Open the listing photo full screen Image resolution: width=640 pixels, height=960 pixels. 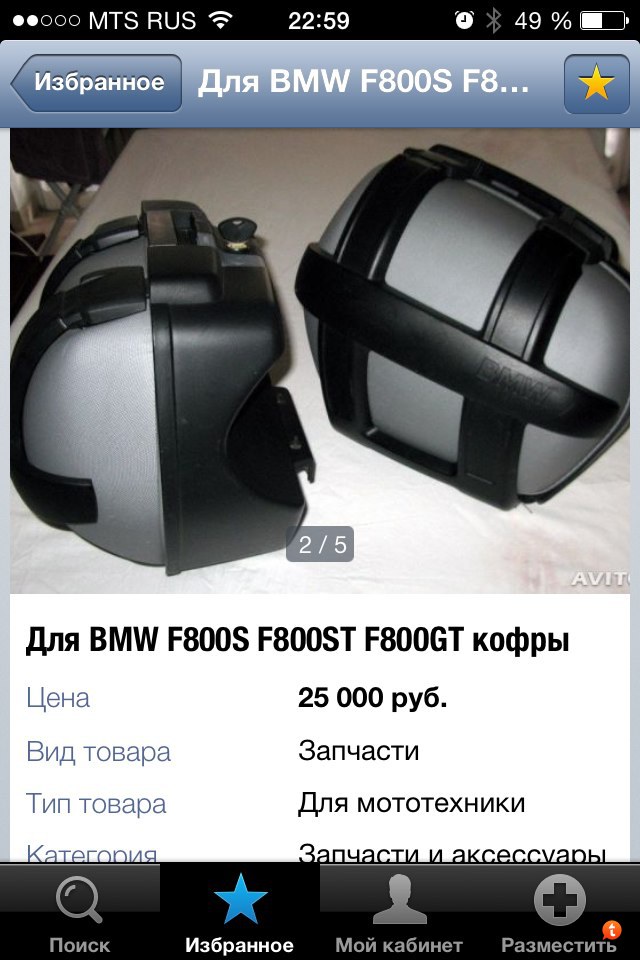(x=320, y=360)
